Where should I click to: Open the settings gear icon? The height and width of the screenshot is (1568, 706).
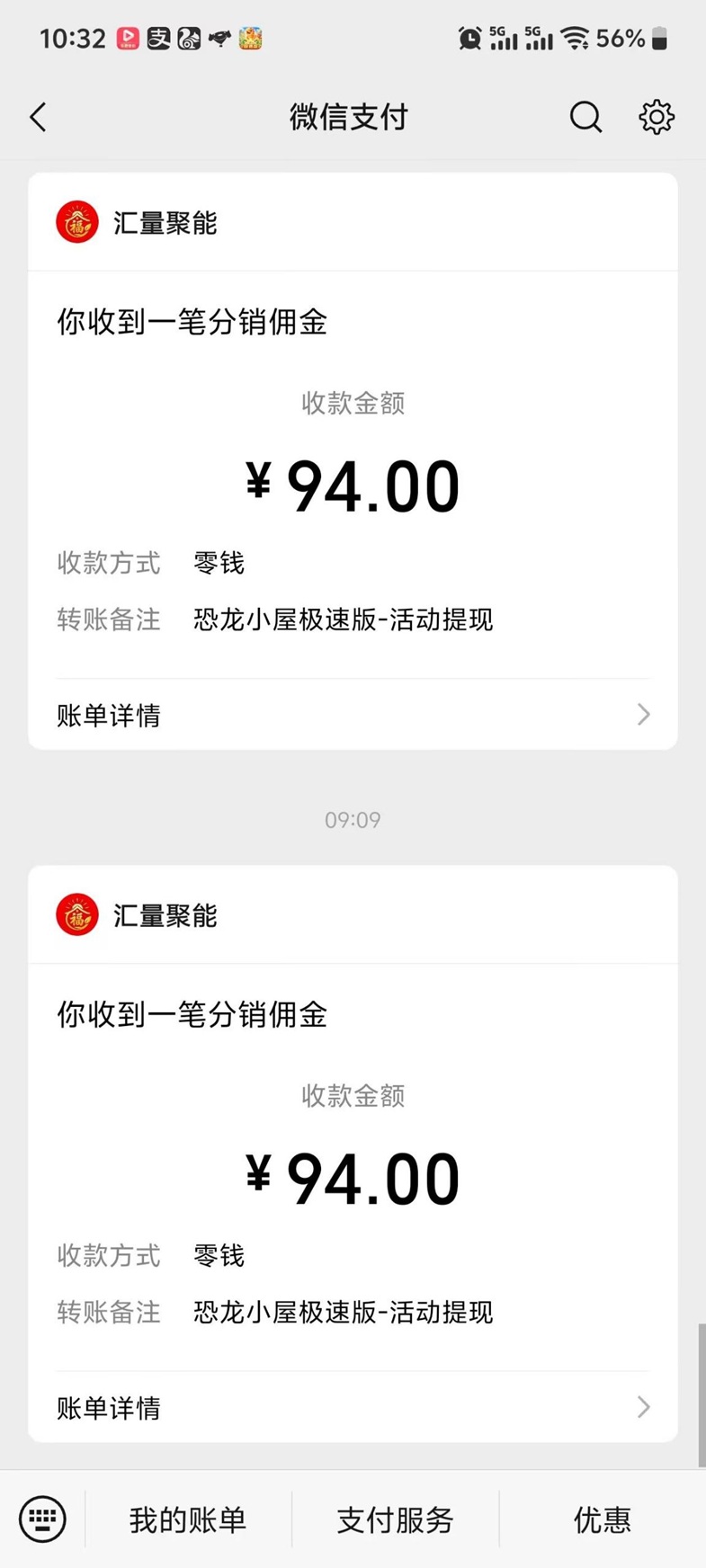point(657,117)
